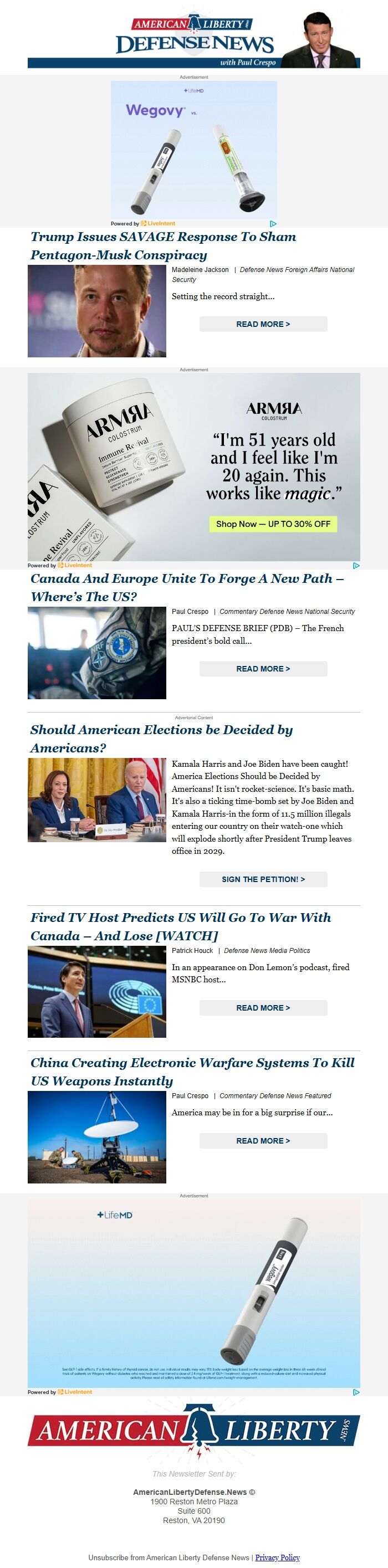The image size is (388, 1568).
Task: Open the Privacy Policy link
Action: coord(277,1557)
